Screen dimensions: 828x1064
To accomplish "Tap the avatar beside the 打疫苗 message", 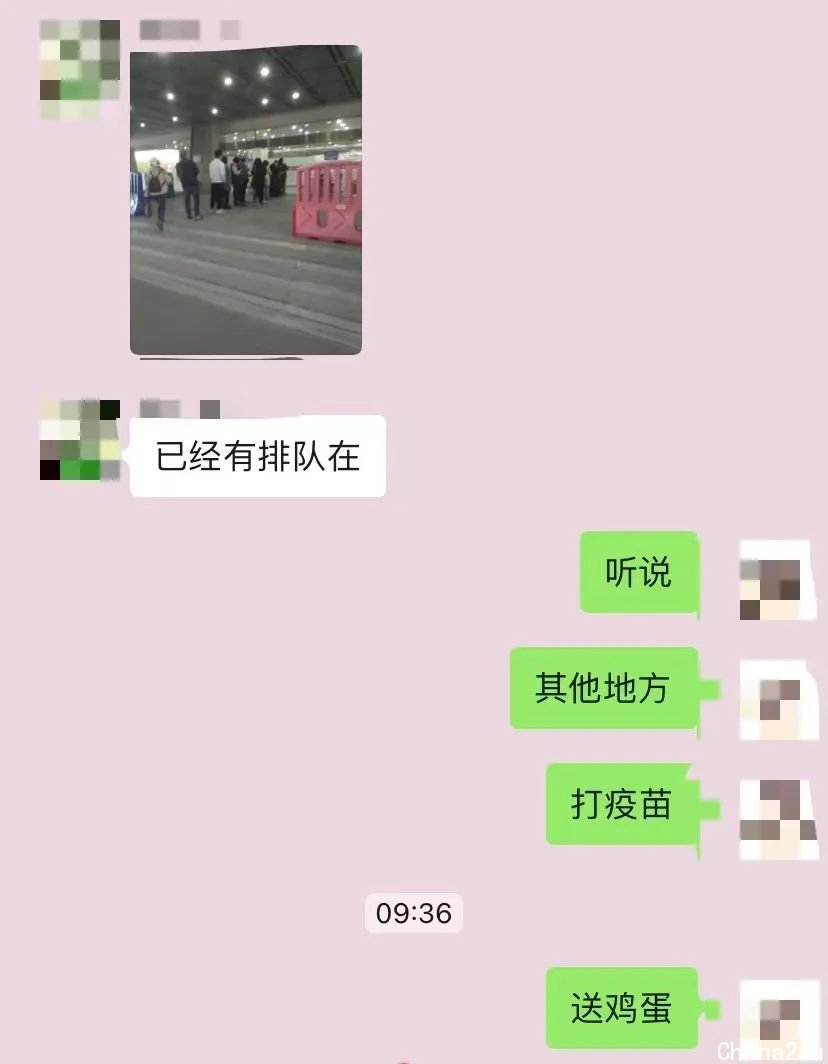I will click(x=778, y=819).
